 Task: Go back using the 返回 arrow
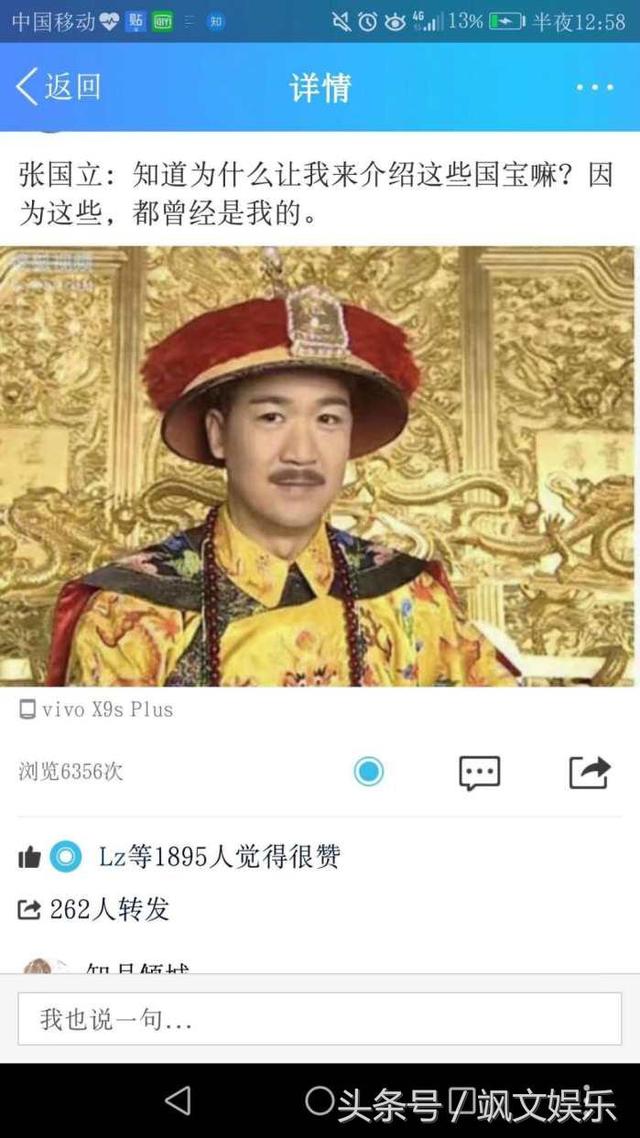[58, 87]
